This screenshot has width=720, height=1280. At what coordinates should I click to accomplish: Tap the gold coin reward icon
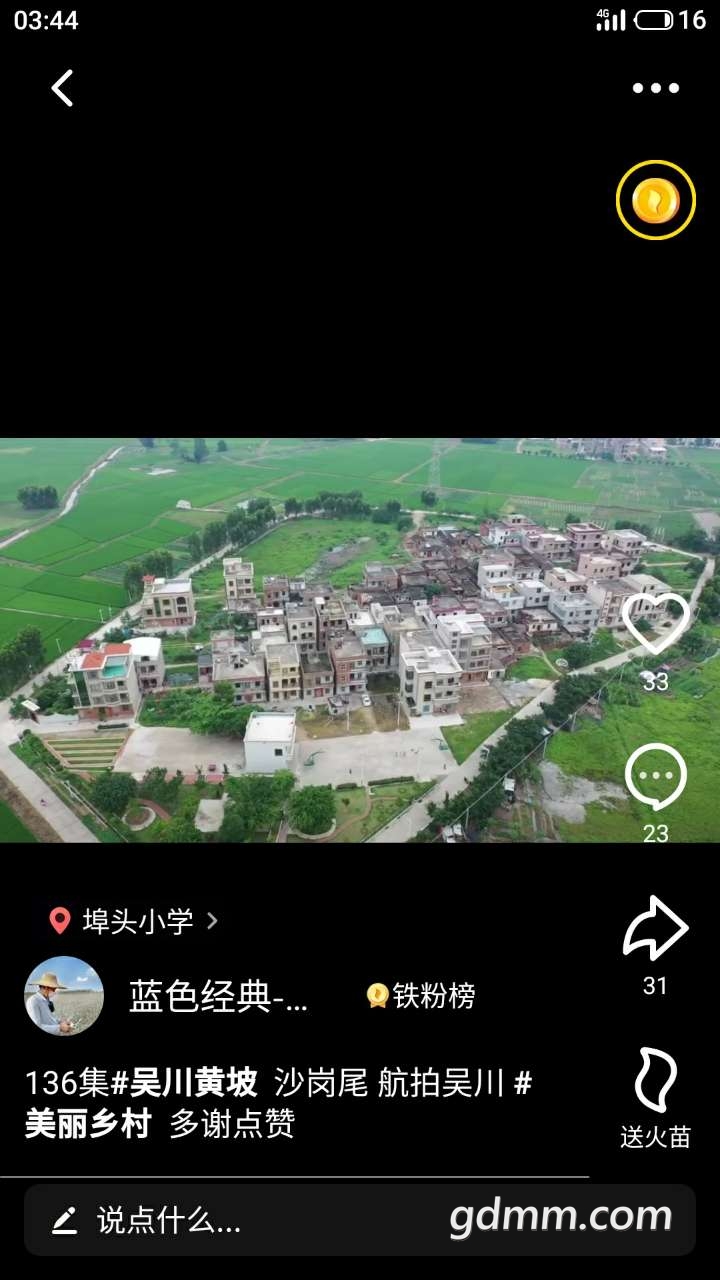[x=655, y=200]
